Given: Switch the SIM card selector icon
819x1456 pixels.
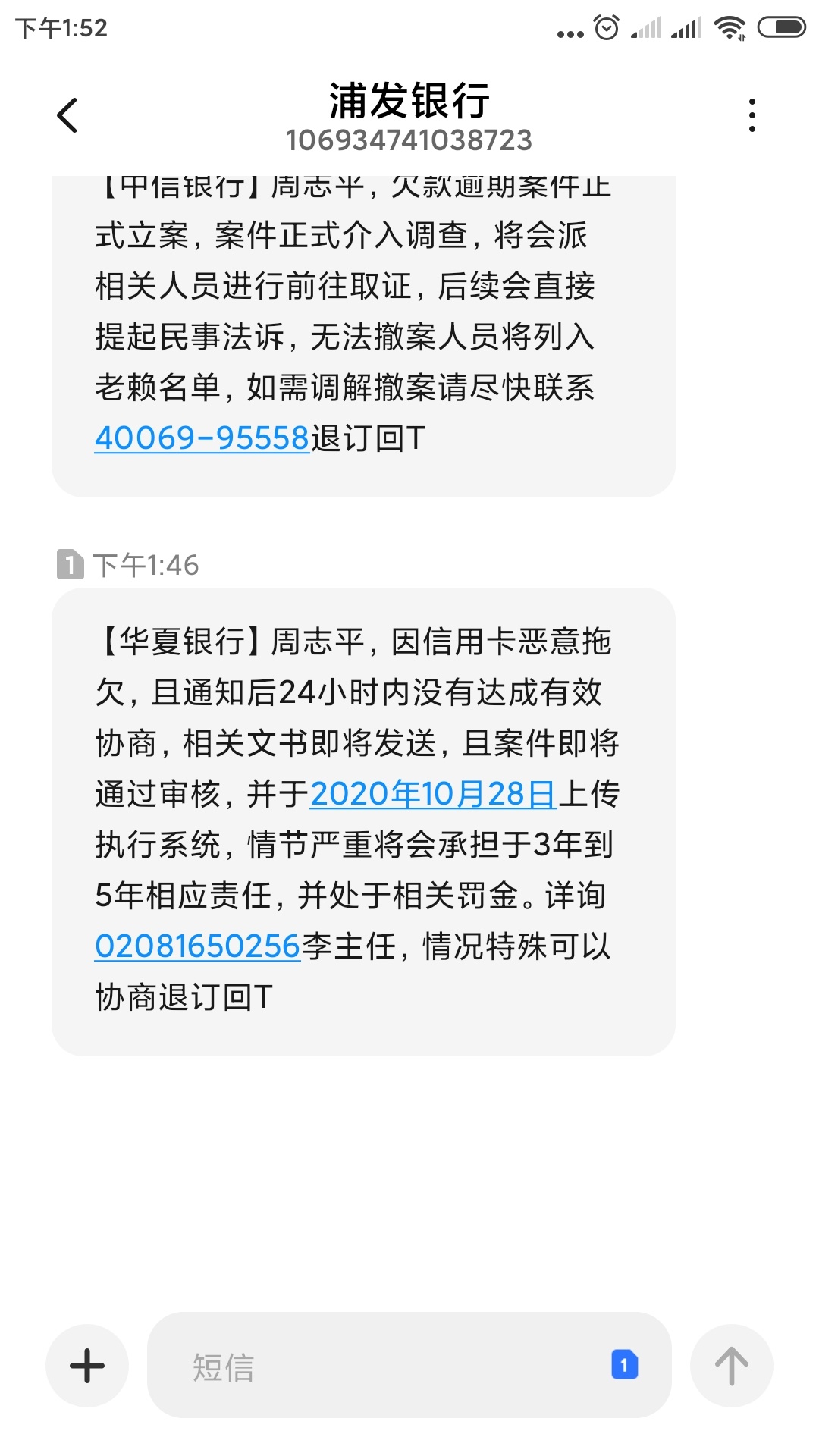Looking at the screenshot, I should pyautogui.click(x=624, y=1365).
